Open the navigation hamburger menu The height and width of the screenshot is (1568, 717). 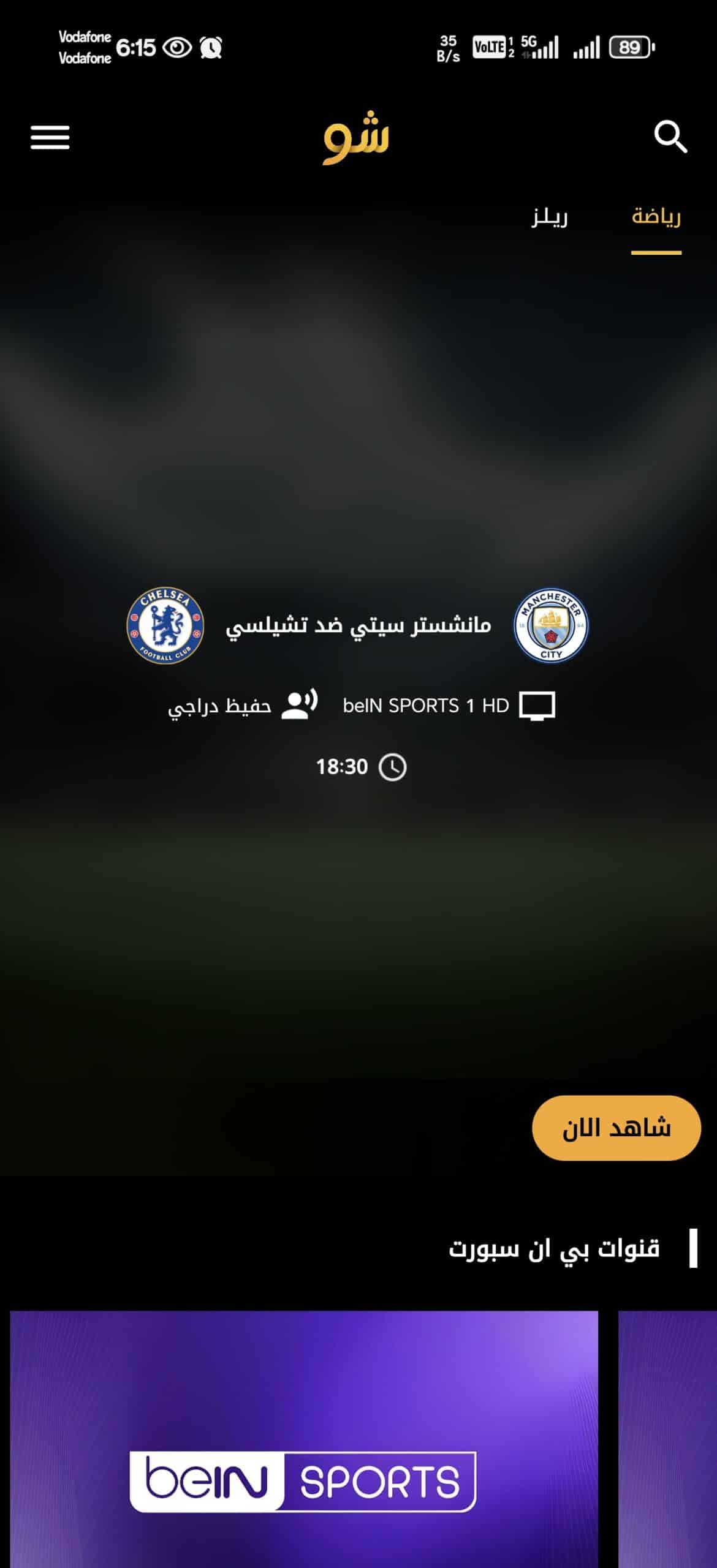pyautogui.click(x=51, y=138)
